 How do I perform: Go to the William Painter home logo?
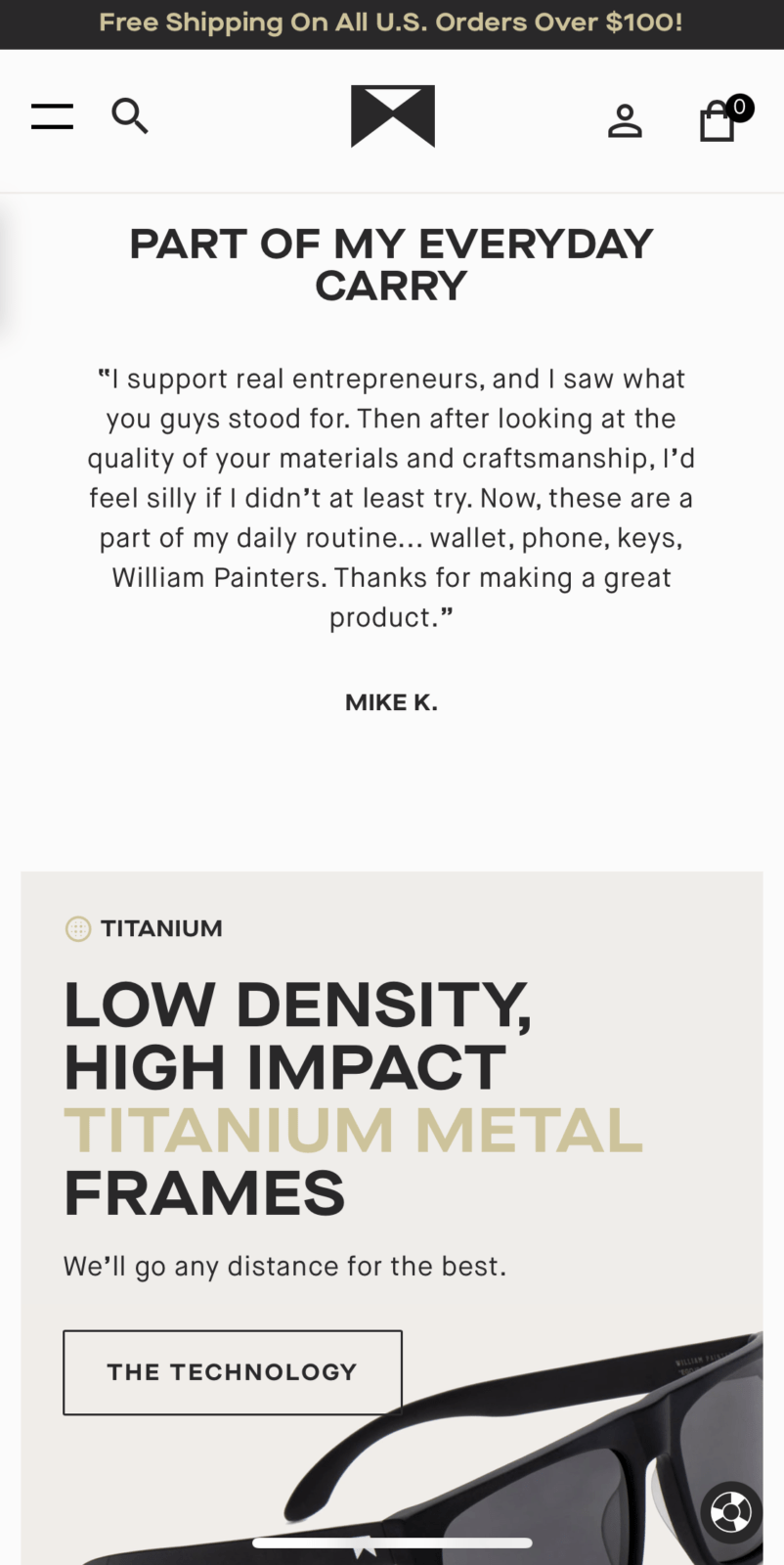(392, 116)
